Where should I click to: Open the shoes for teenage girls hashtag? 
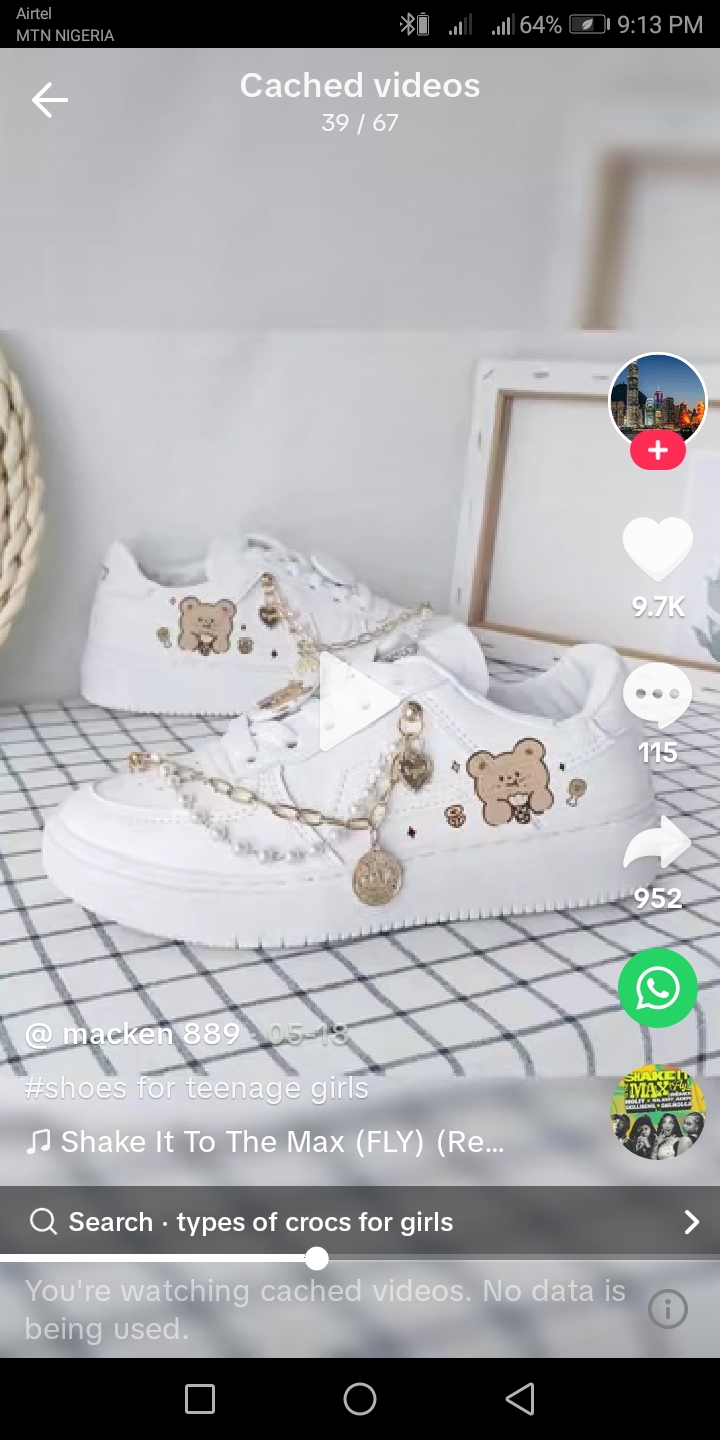196,1087
